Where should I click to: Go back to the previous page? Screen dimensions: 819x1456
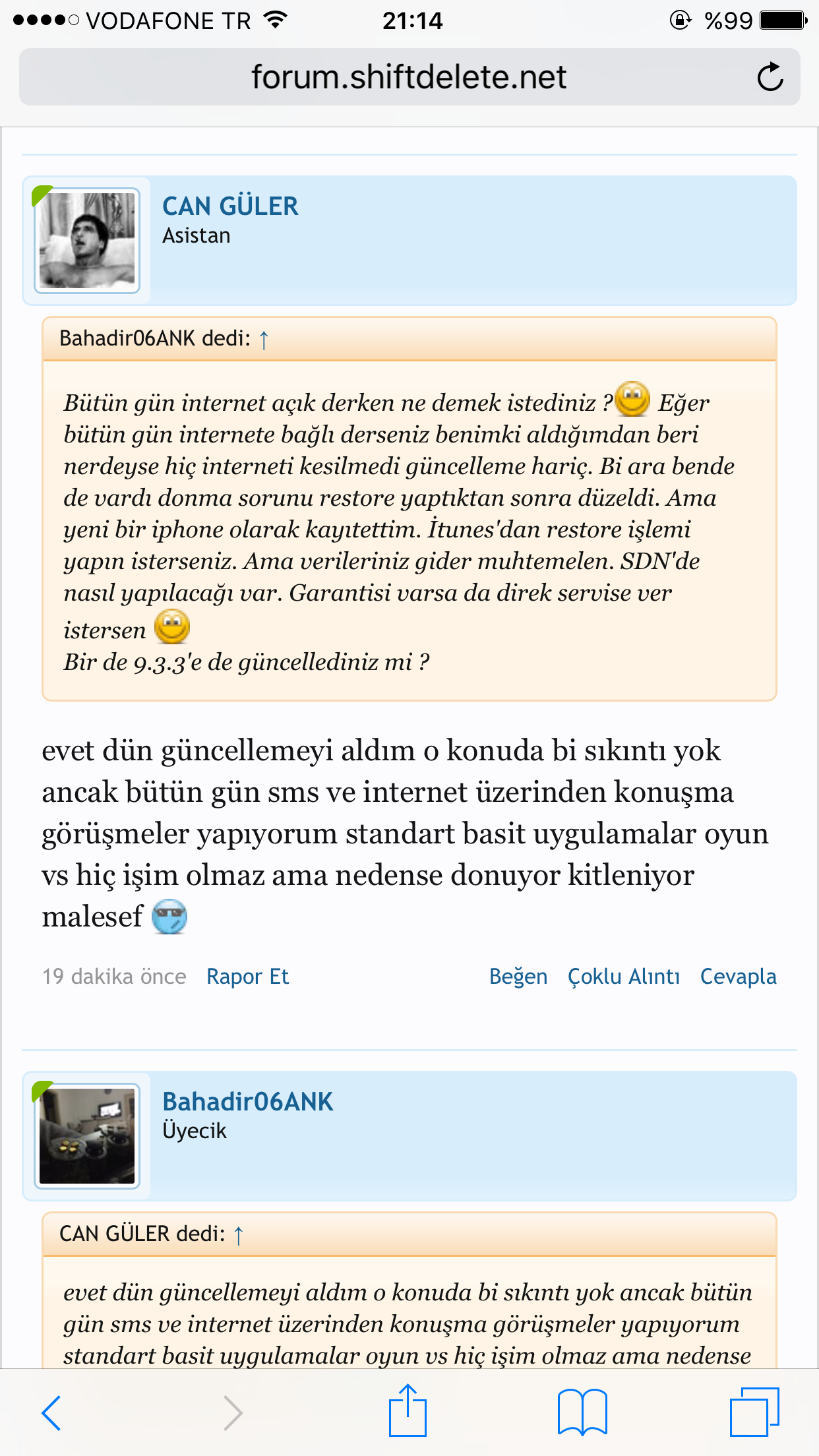(51, 1412)
